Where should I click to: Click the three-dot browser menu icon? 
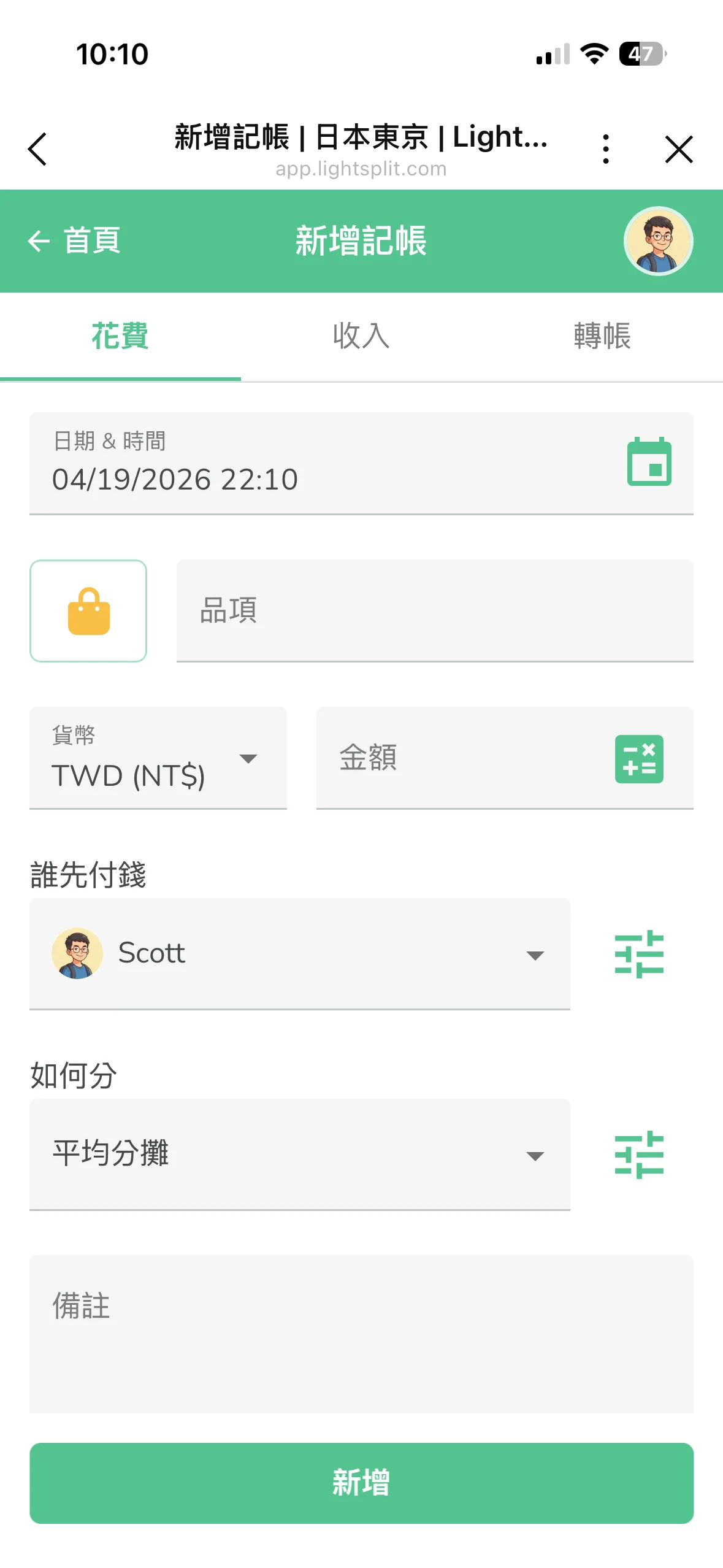pos(605,148)
